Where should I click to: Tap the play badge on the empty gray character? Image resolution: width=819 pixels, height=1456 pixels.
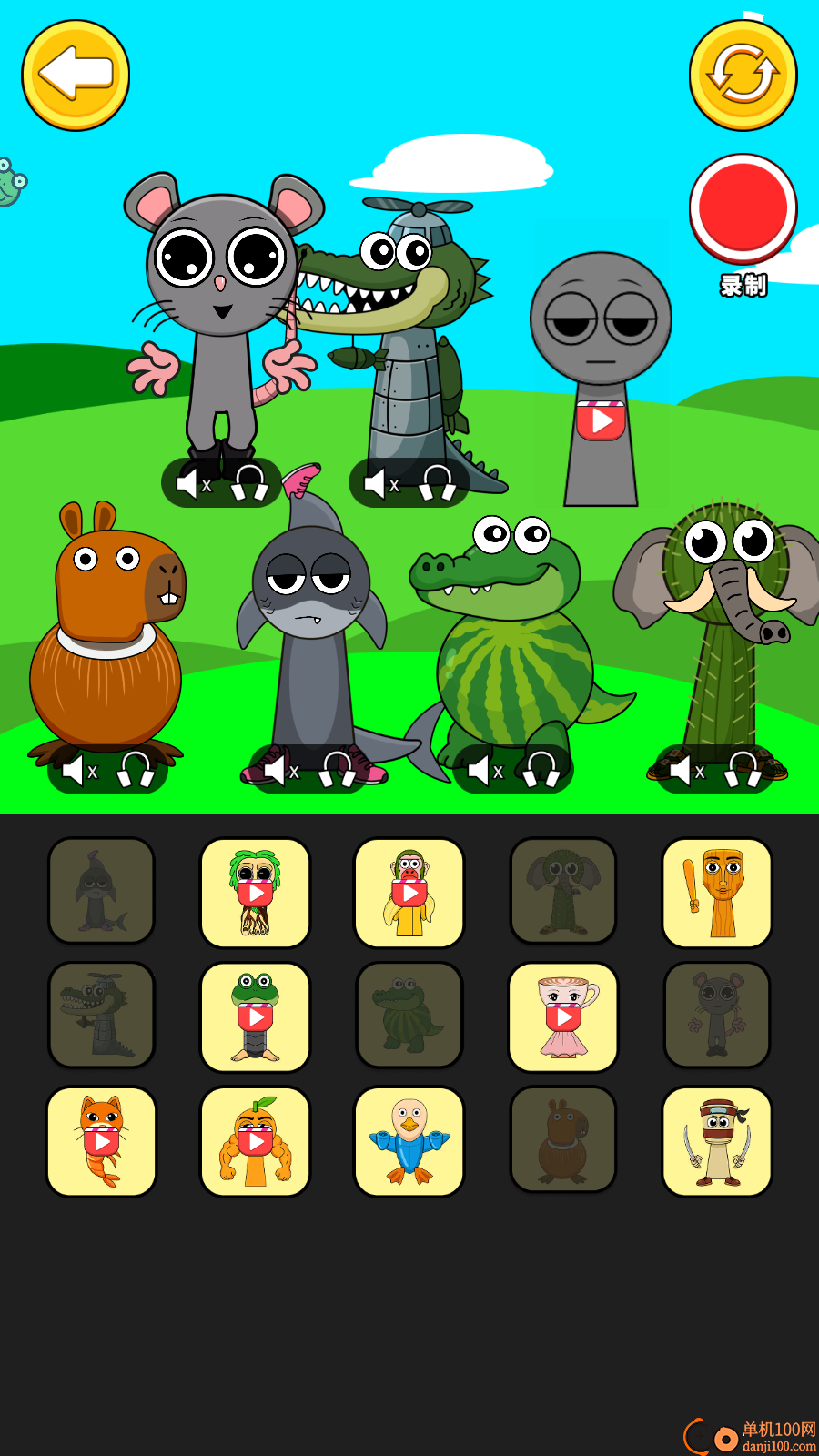(601, 421)
